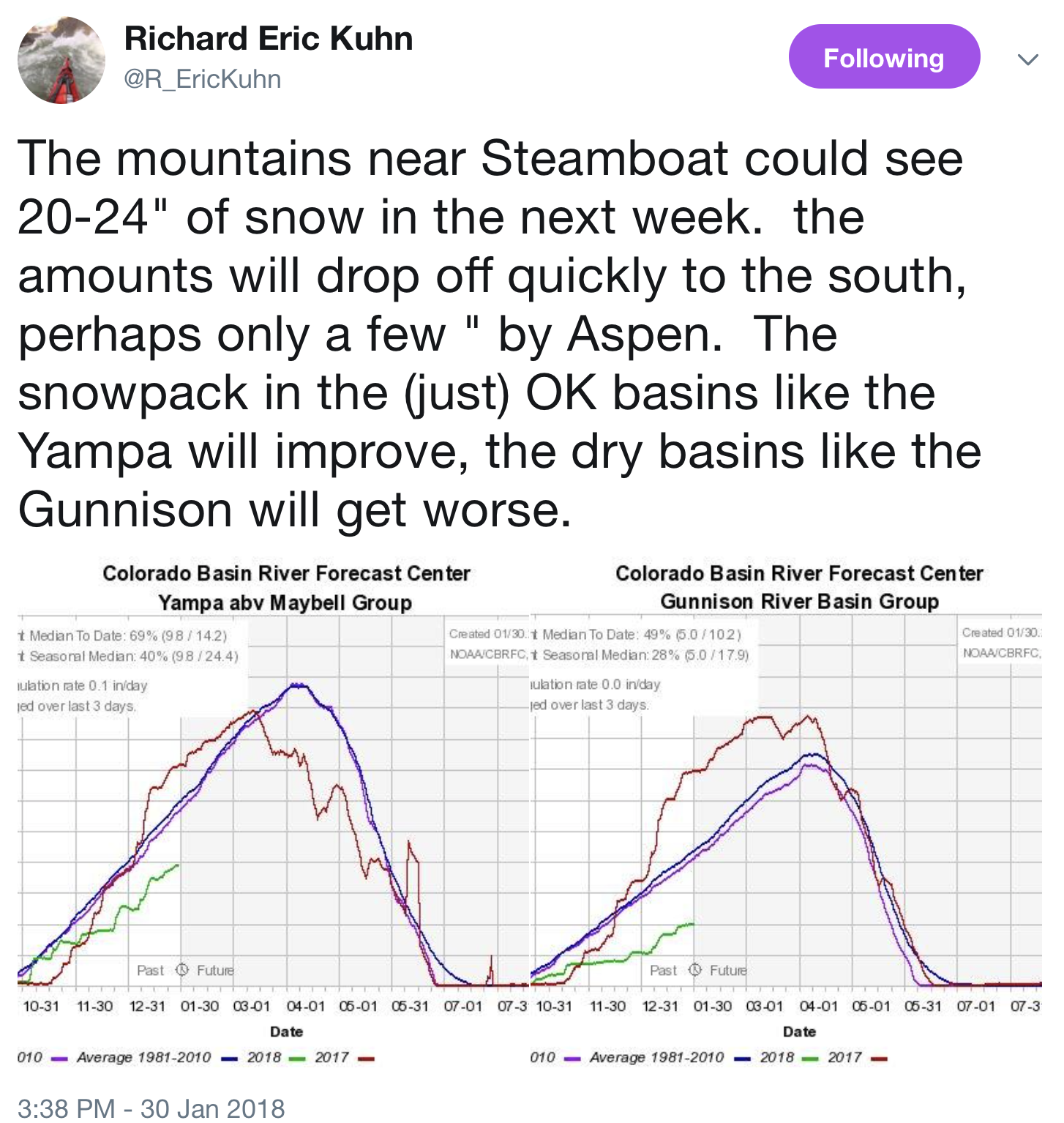Tap the 3:38 PM tweet timestamp
This screenshot has height=1123, width=1064.
pyautogui.click(x=151, y=1108)
